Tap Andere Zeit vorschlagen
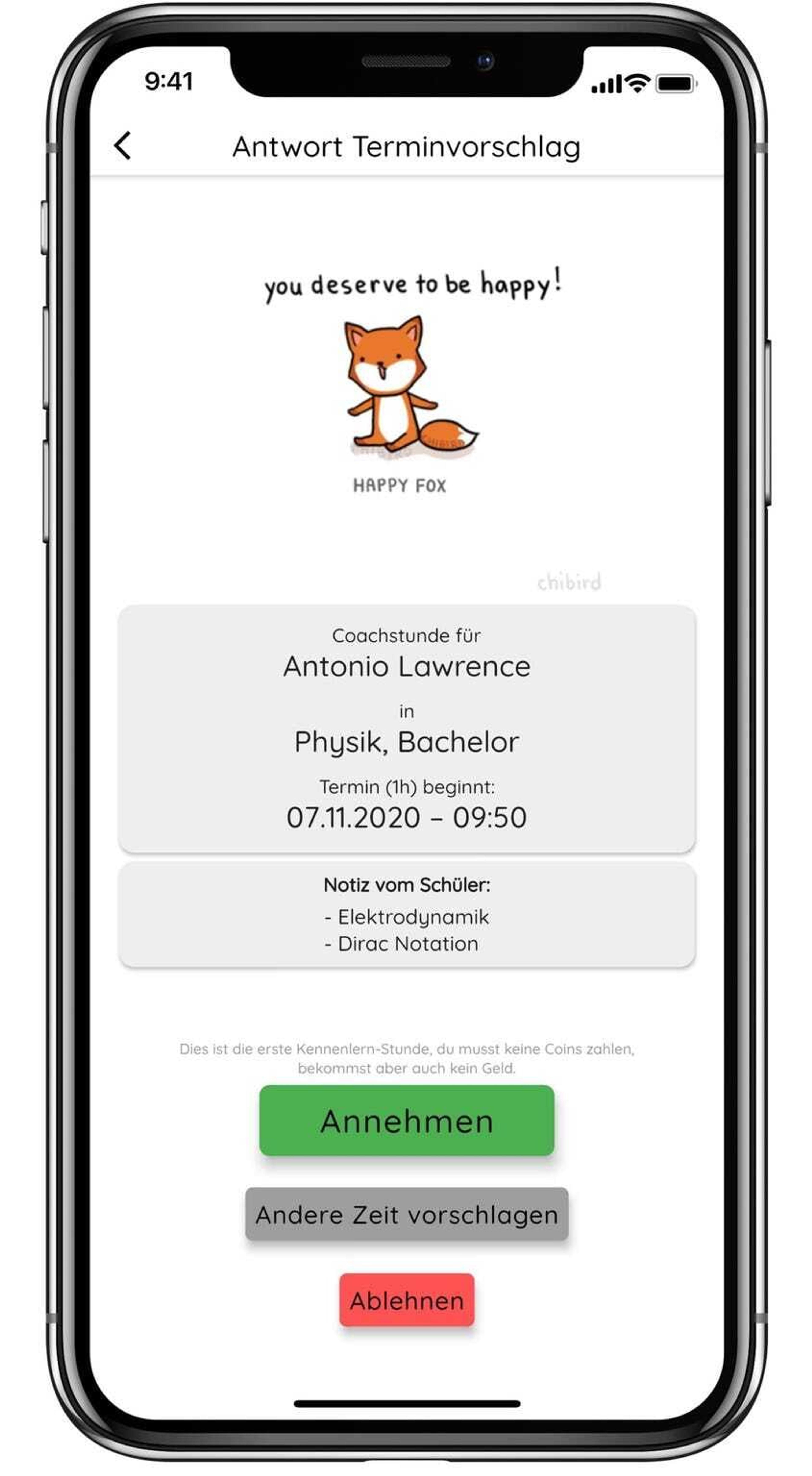The width and height of the screenshot is (812, 1476). (407, 1214)
